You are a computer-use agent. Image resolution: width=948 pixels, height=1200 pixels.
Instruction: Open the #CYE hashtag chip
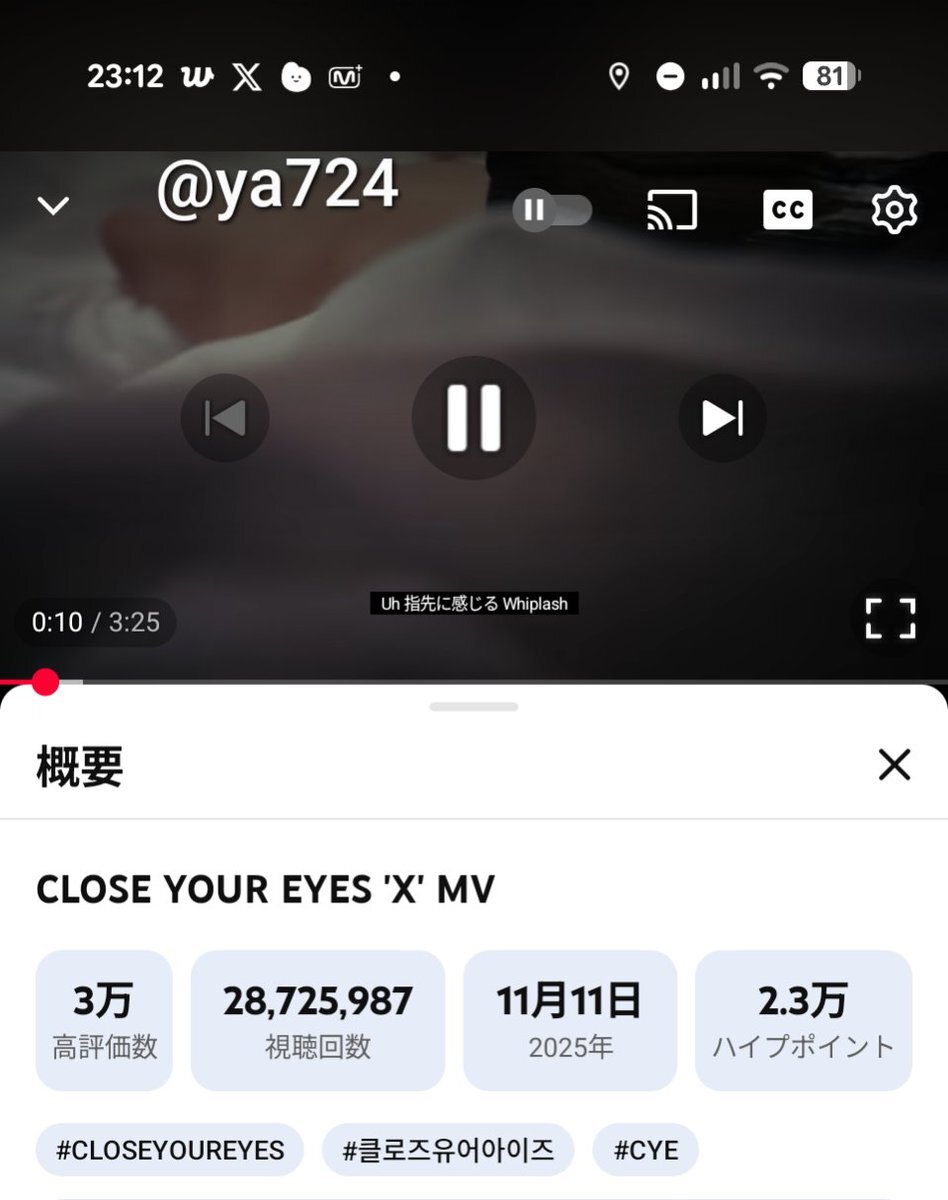646,1150
